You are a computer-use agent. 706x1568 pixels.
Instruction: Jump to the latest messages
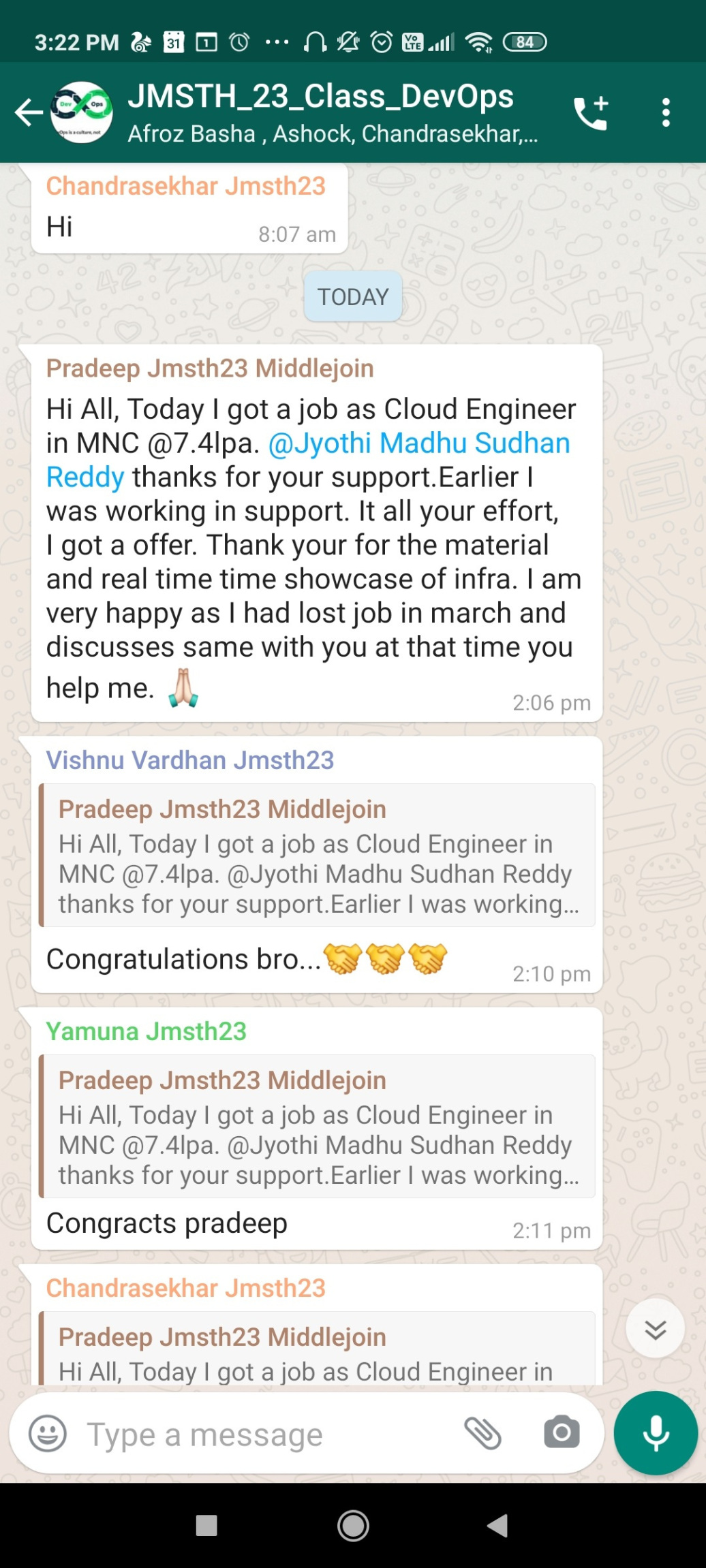pos(655,1329)
